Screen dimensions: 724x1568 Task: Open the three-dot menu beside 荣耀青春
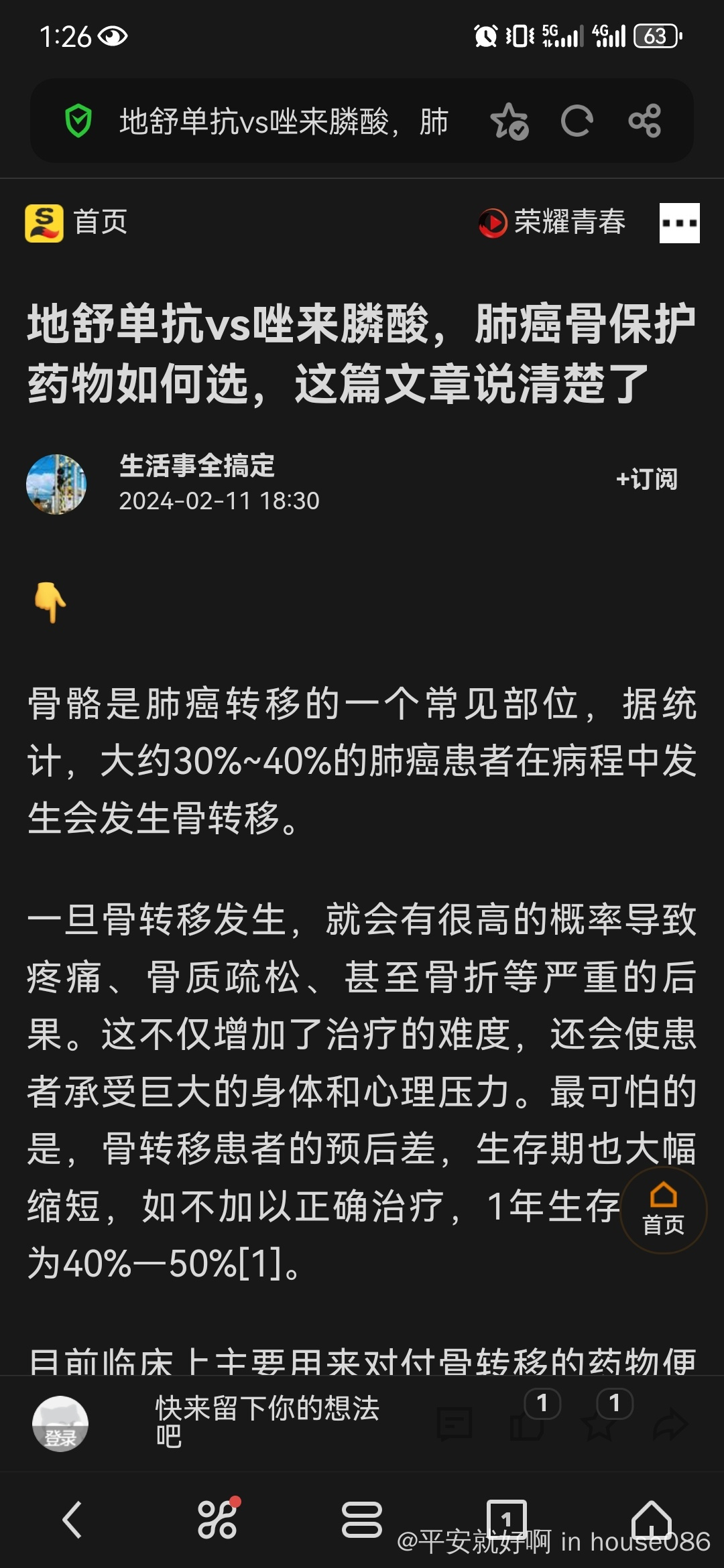tap(679, 223)
